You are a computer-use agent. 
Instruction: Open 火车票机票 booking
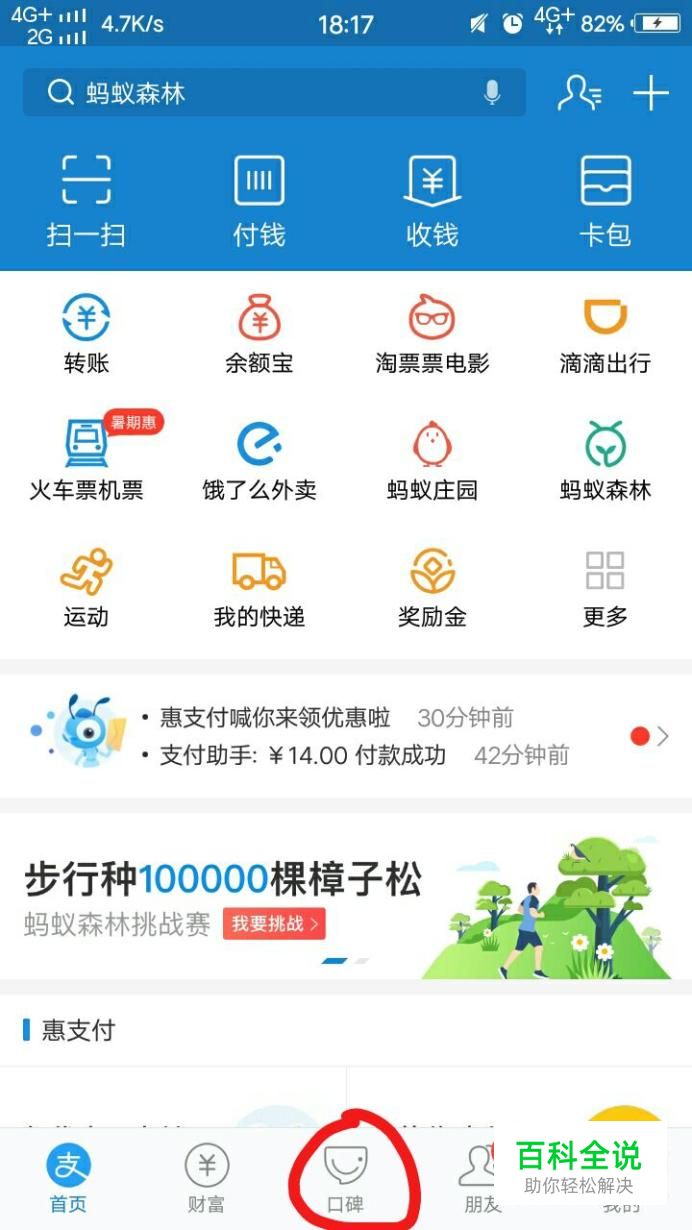pos(86,460)
